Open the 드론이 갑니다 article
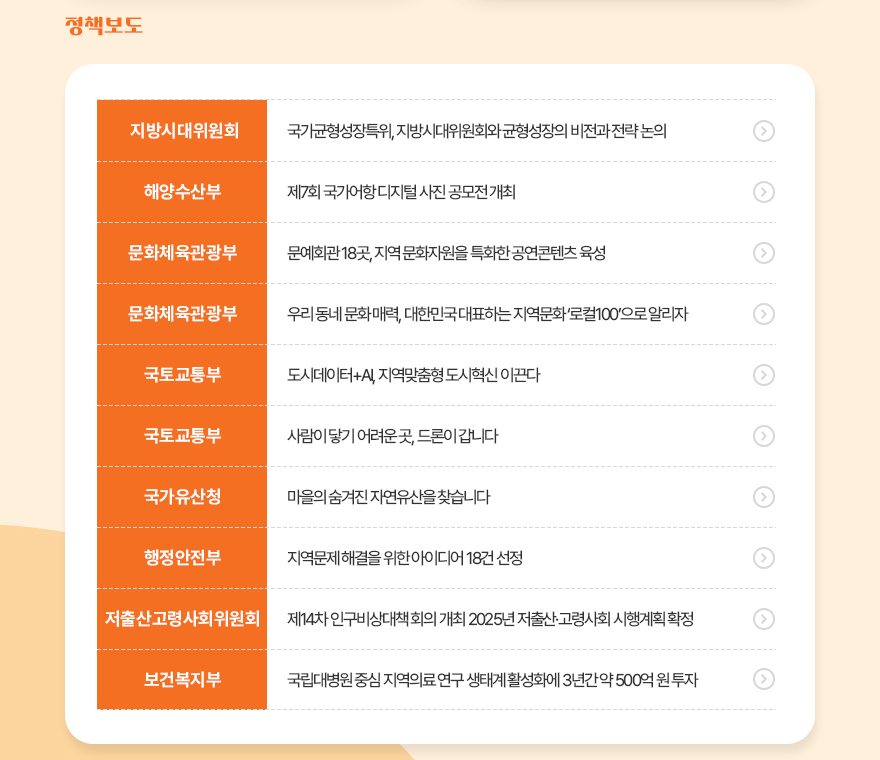This screenshot has width=880, height=760. pyautogui.click(x=392, y=436)
